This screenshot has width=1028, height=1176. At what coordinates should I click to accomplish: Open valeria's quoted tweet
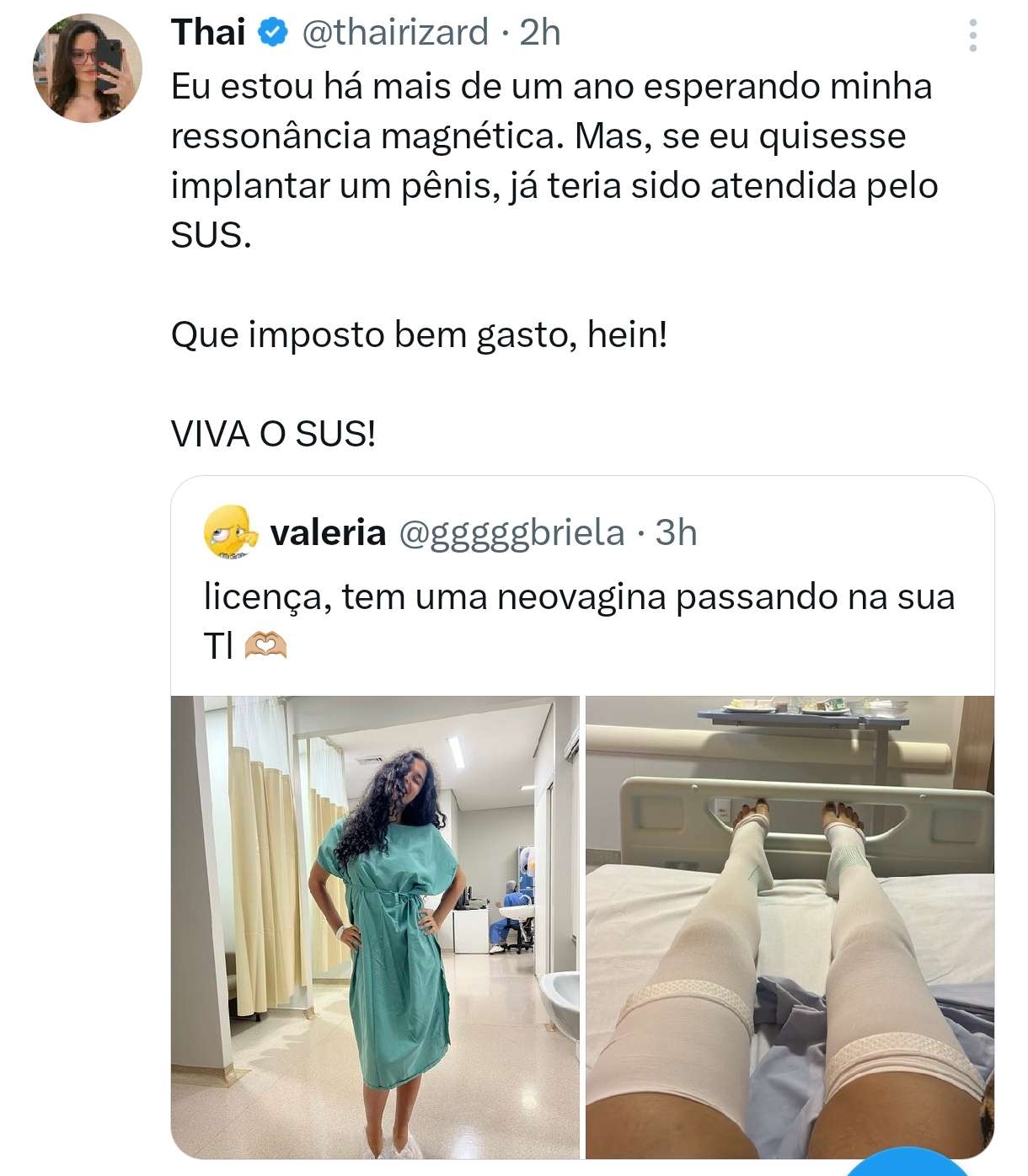(x=580, y=596)
